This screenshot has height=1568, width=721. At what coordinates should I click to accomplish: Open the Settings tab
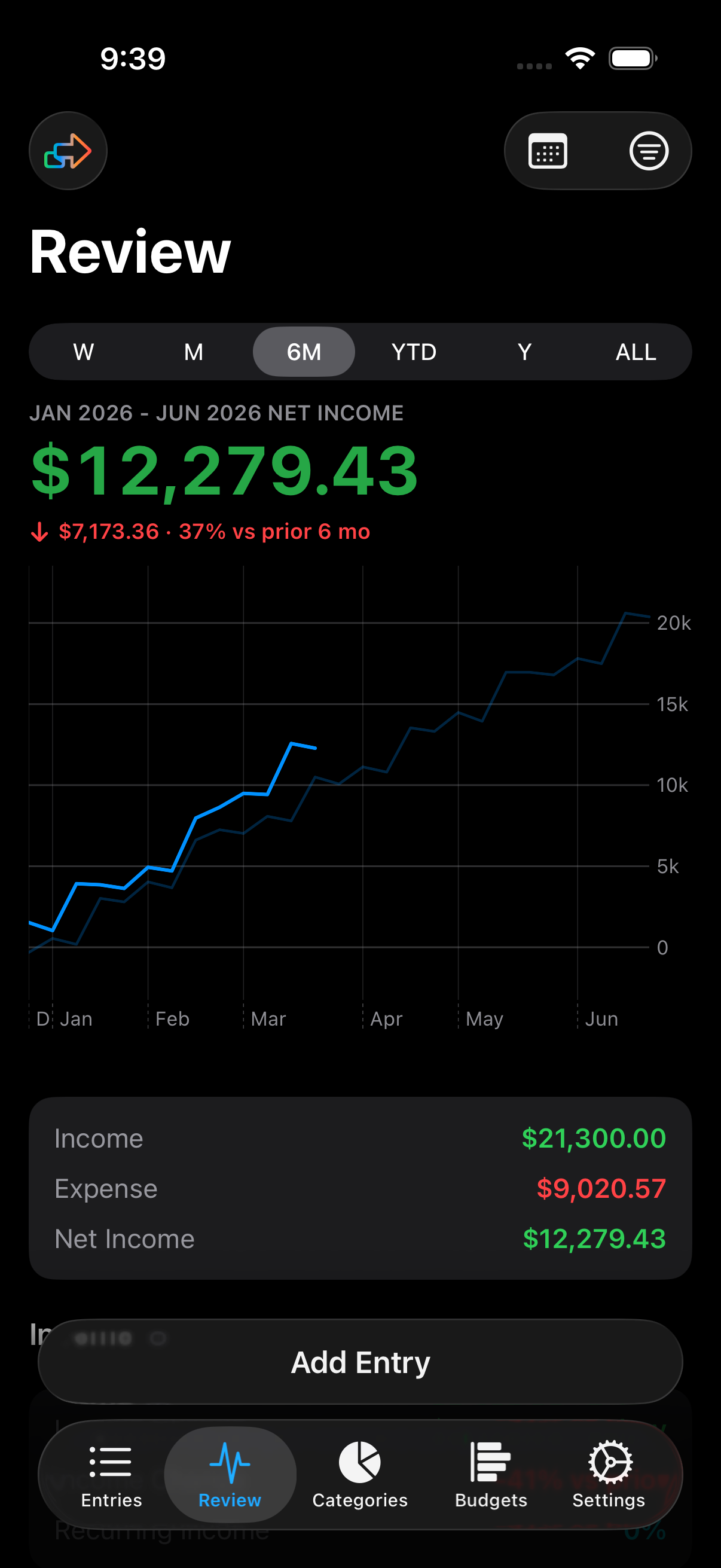coord(609,1474)
